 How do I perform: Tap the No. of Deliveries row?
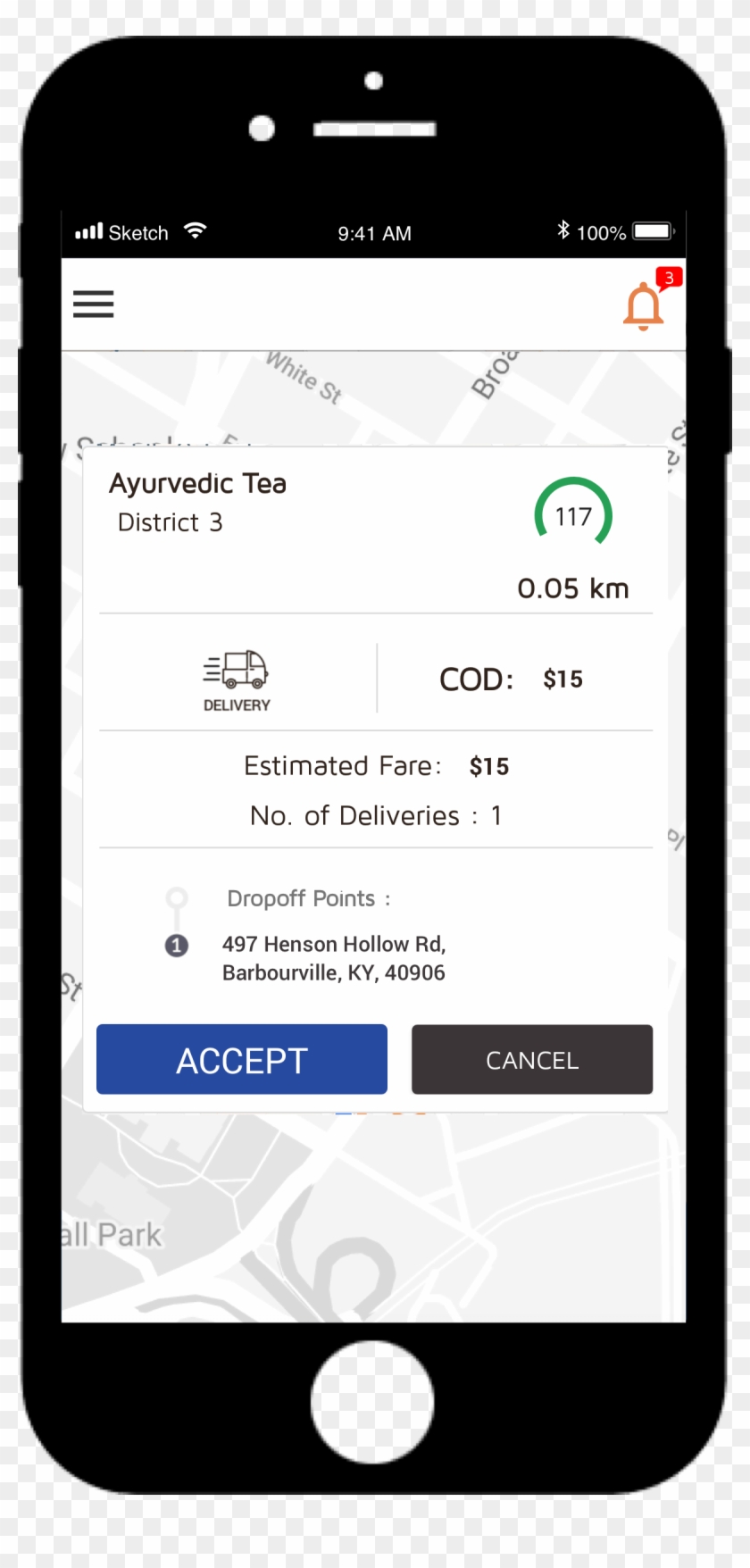375,815
